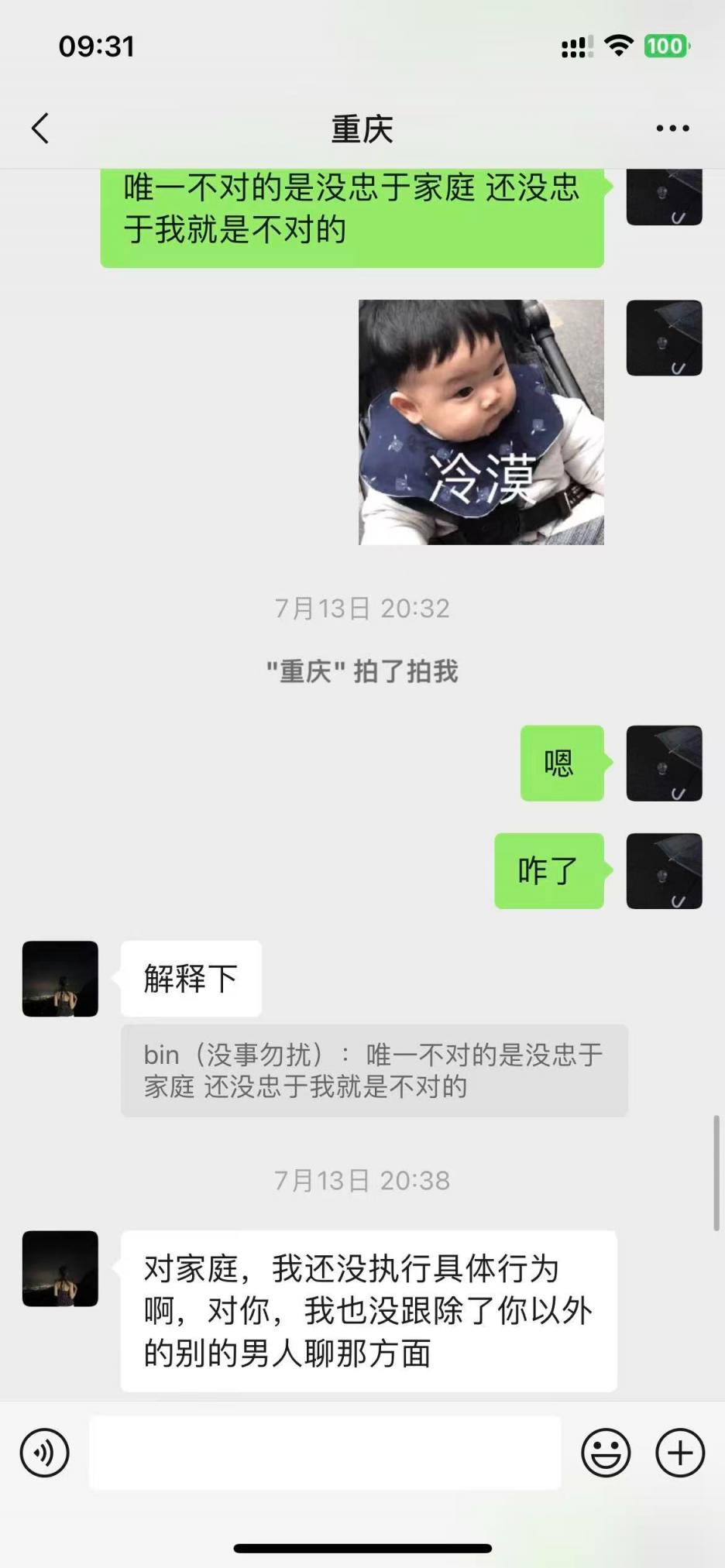
Task: Open the plus attachments menu
Action: 680,1453
